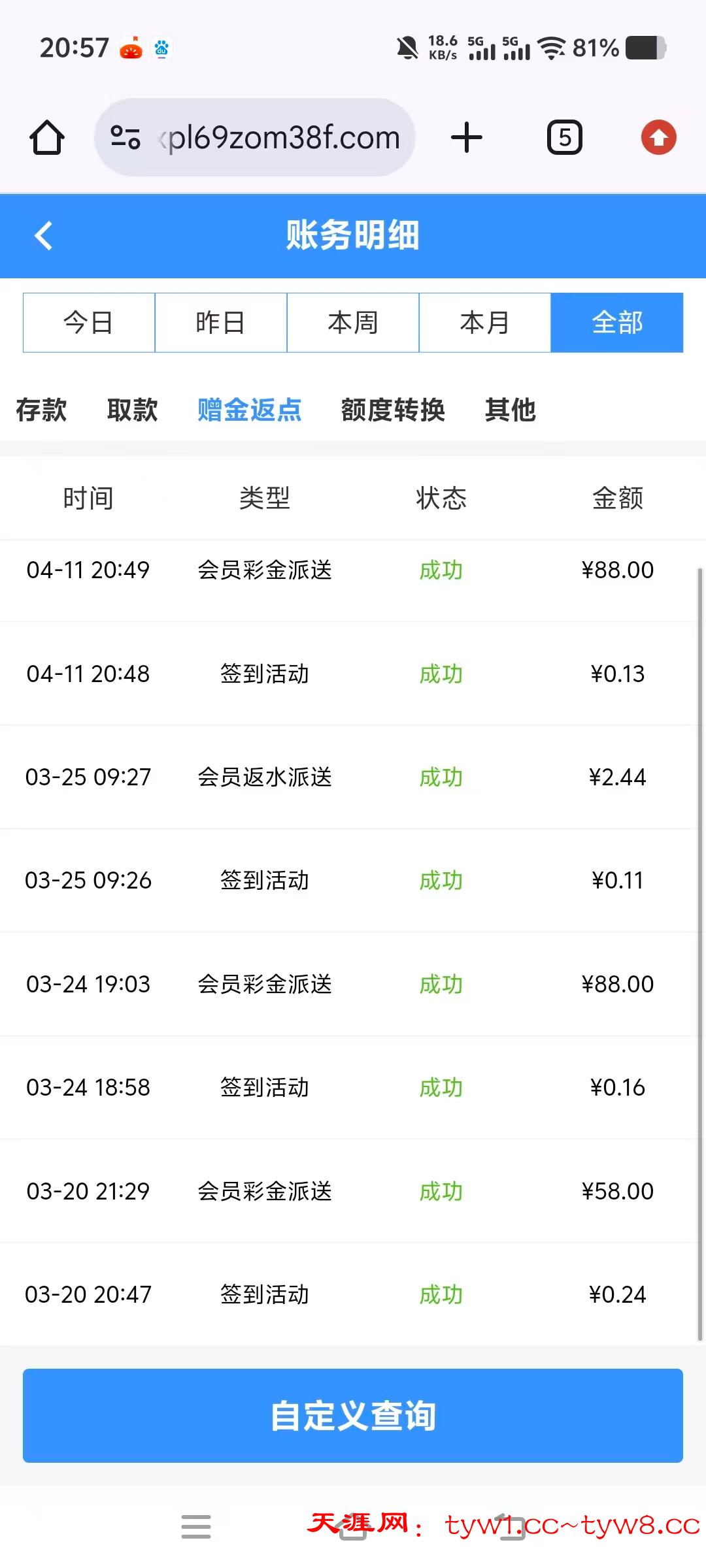Switch to the 取款 tab
Screen dimensions: 706x1568
click(131, 410)
